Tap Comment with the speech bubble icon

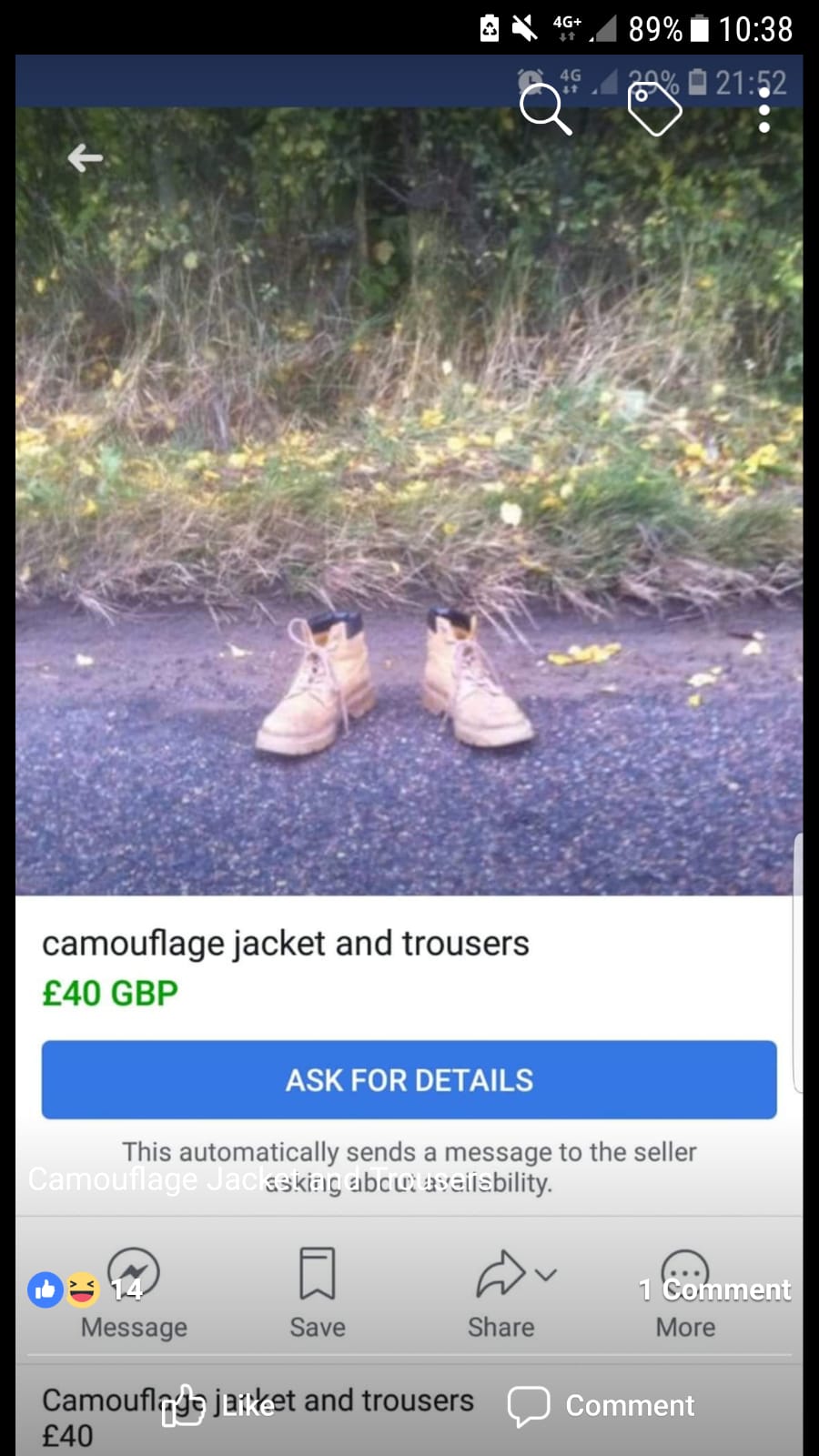pyautogui.click(x=602, y=1406)
